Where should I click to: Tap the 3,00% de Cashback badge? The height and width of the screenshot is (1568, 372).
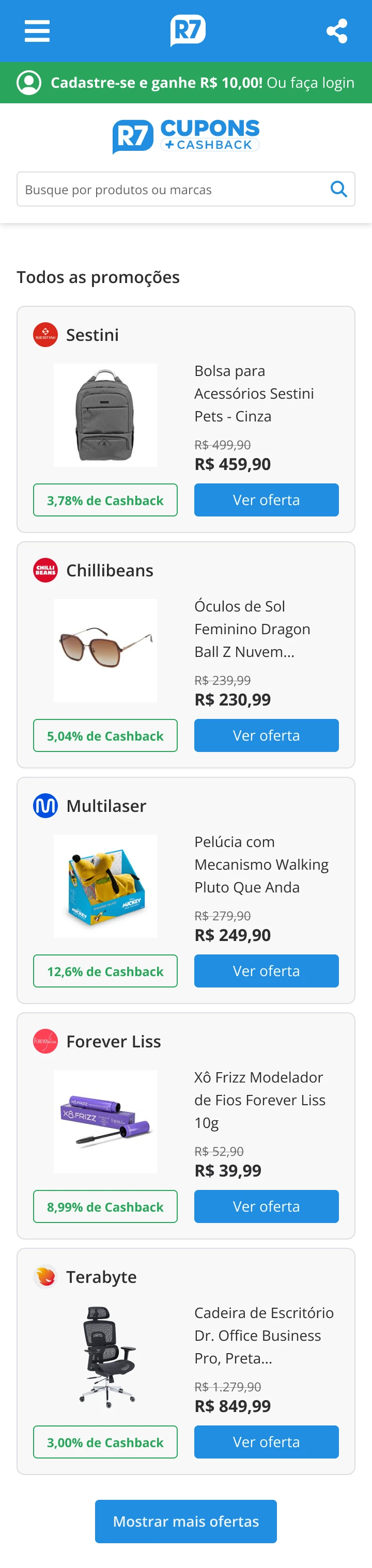pyautogui.click(x=105, y=1442)
